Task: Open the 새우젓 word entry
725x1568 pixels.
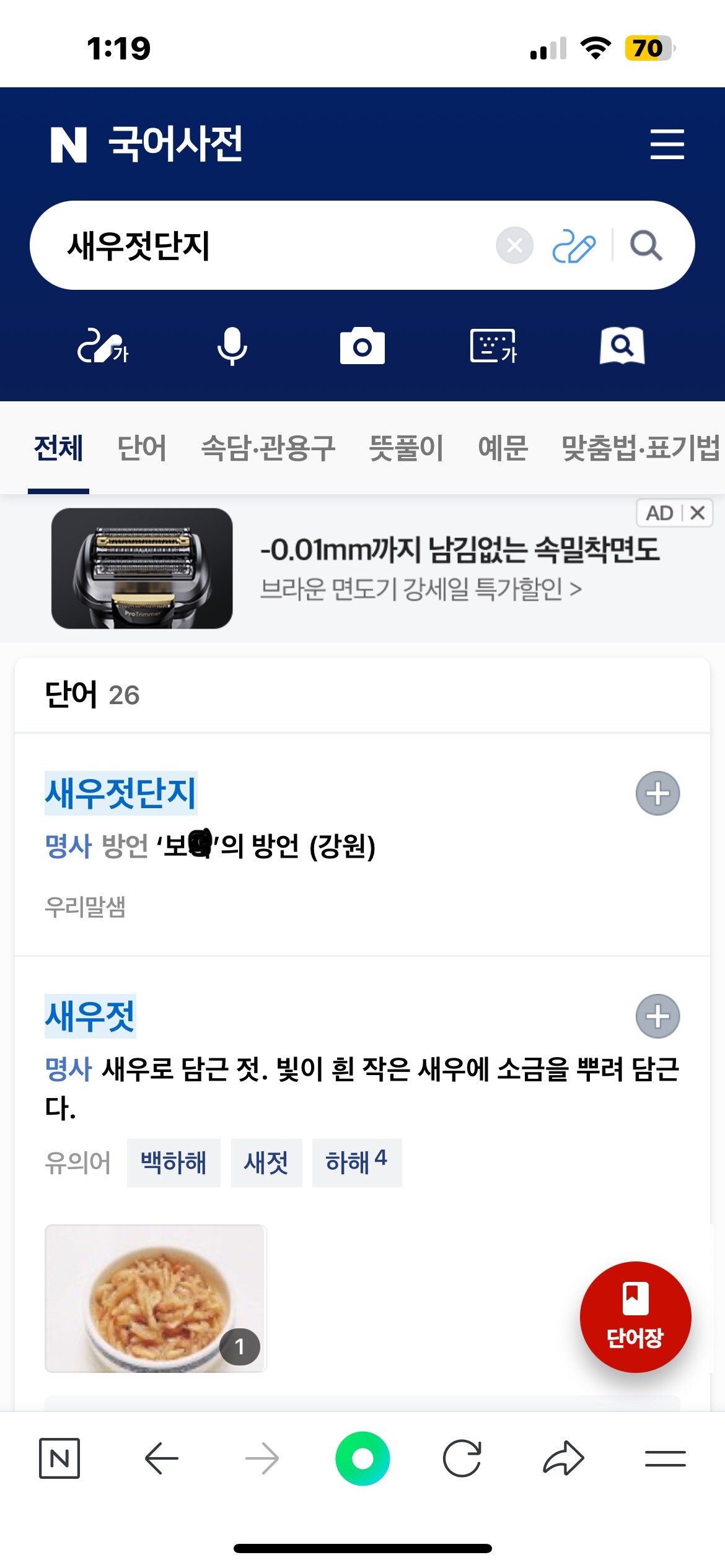Action: pos(90,1016)
